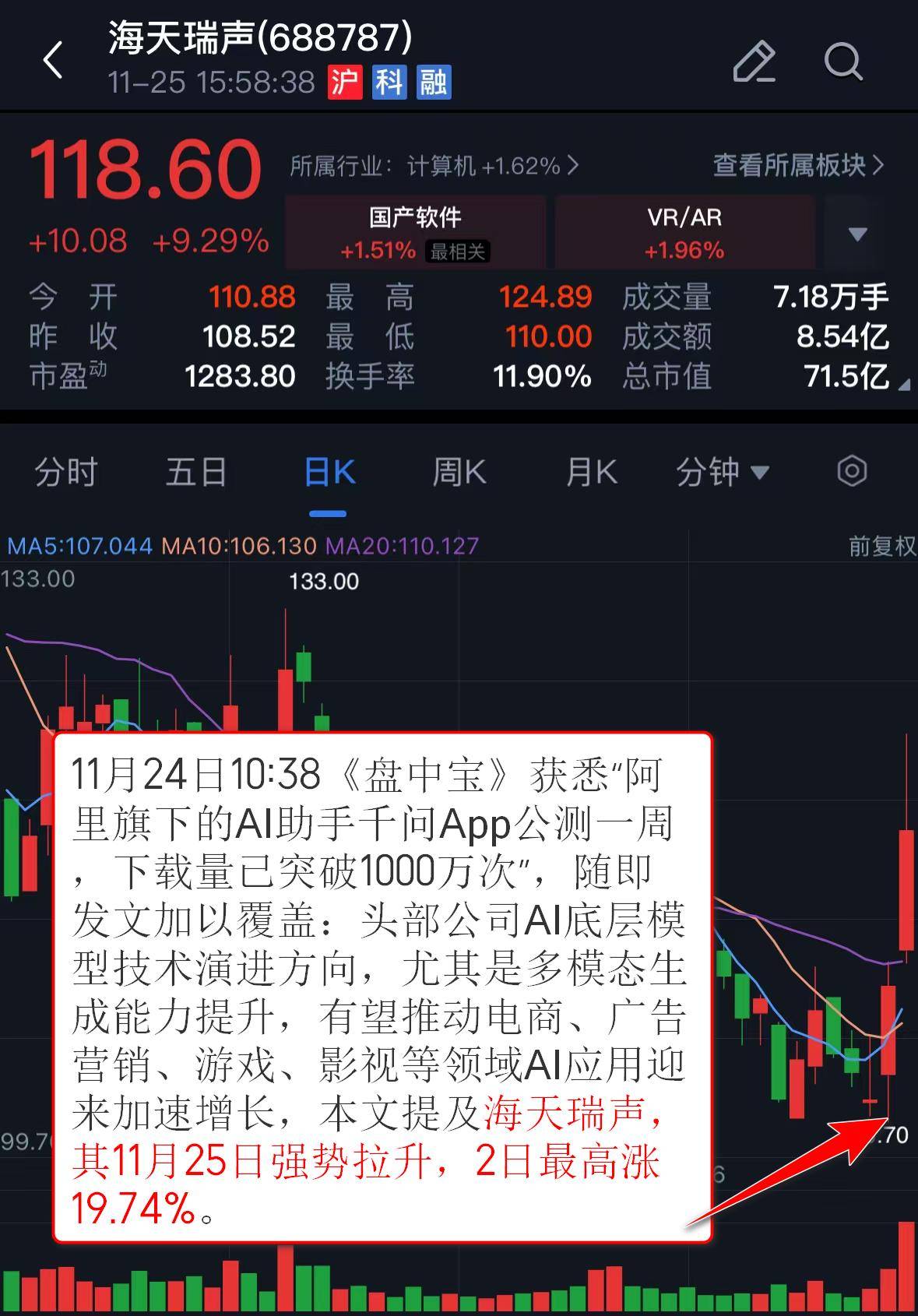Switch to the 周K chart tab
The height and width of the screenshot is (1316, 918).
pyautogui.click(x=459, y=473)
